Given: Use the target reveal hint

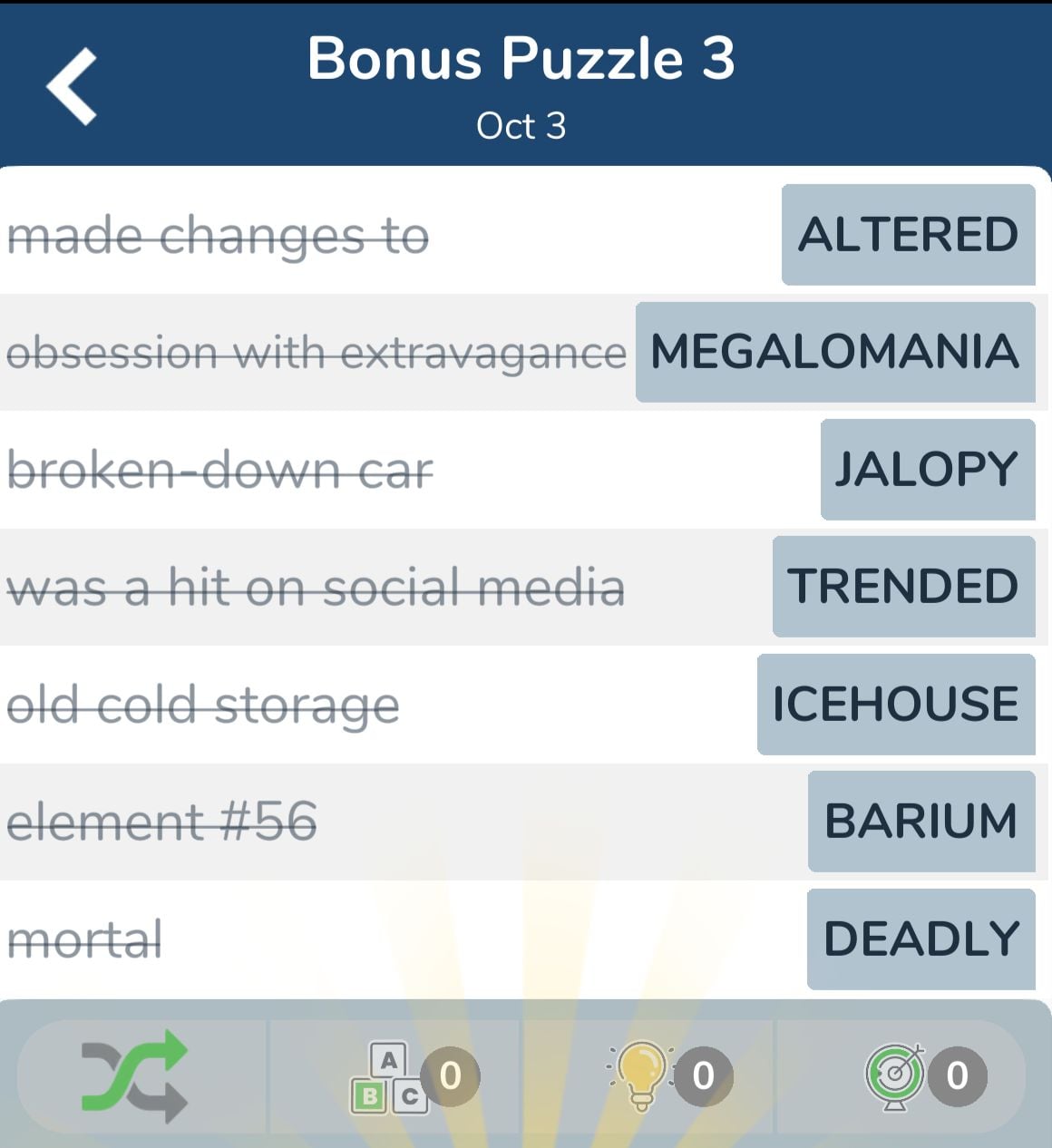Looking at the screenshot, I should tap(896, 1076).
